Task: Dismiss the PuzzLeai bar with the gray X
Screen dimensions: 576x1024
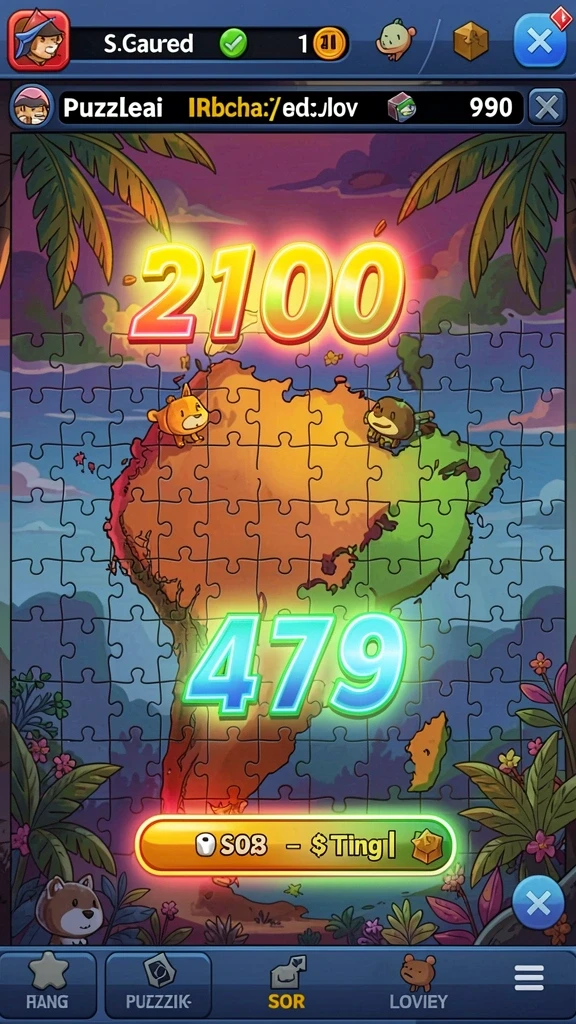Action: tap(547, 107)
